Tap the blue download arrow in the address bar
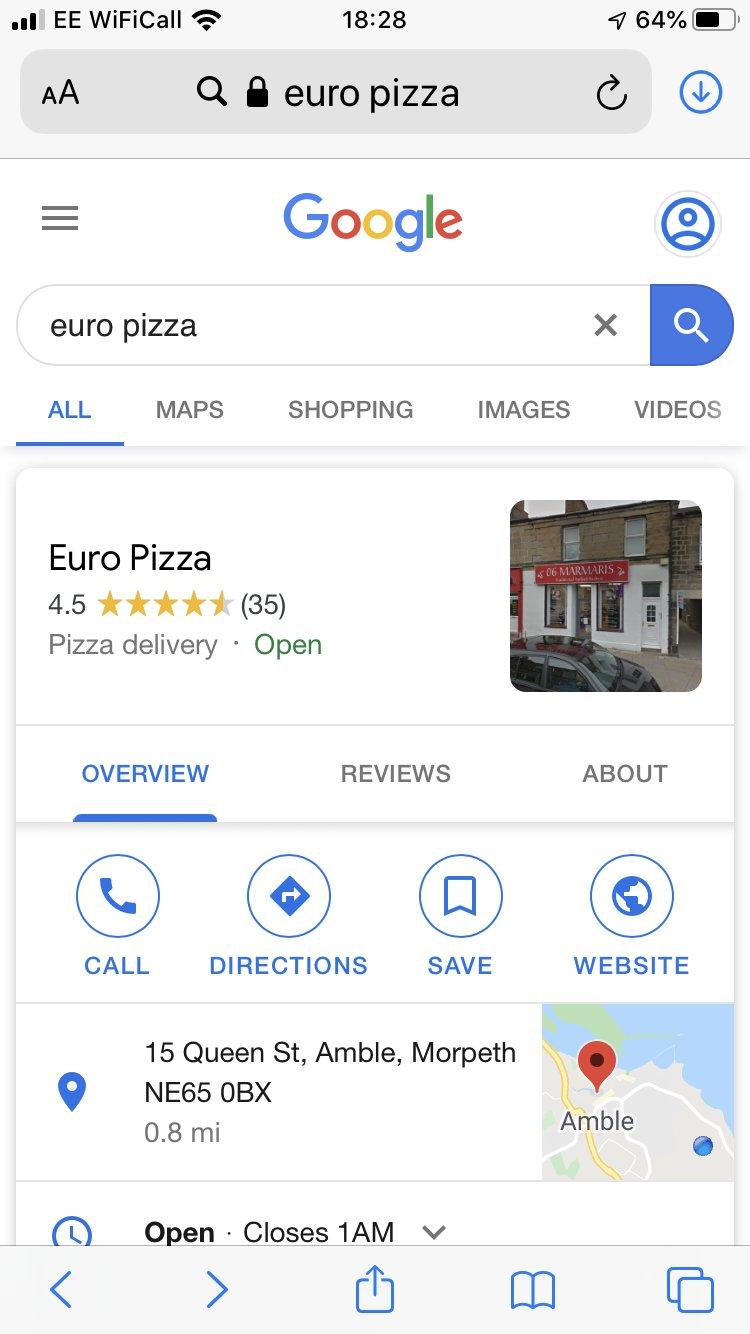 pos(700,92)
